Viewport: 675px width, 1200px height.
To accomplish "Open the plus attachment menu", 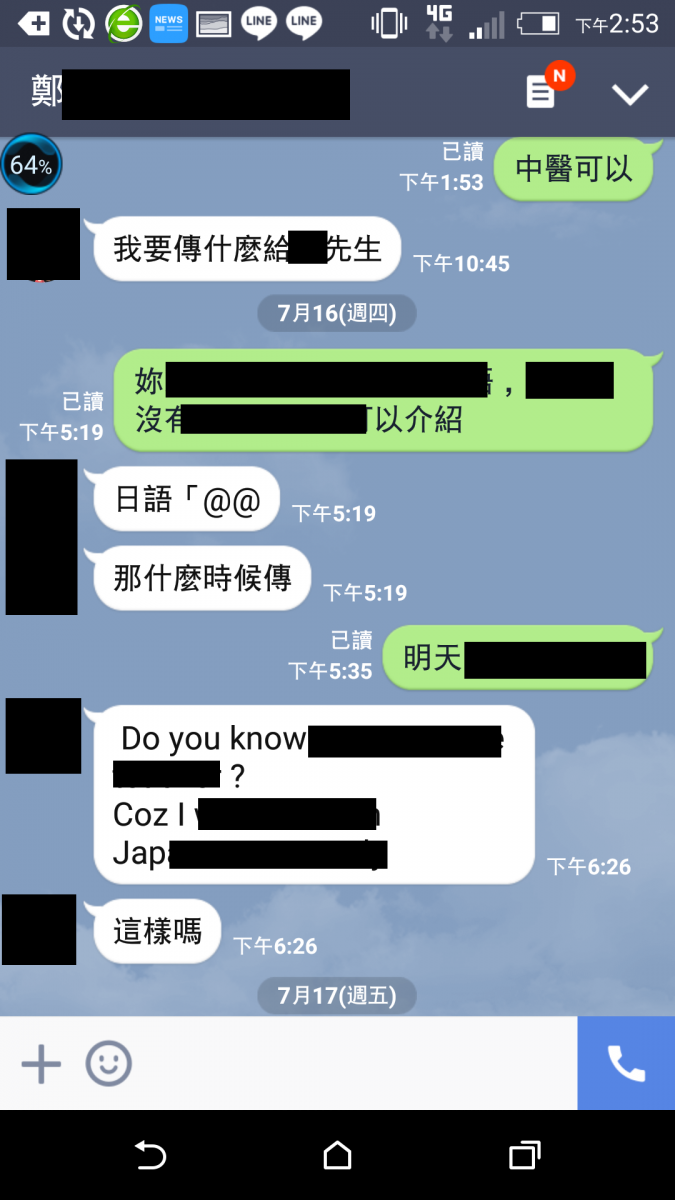I will 41,1064.
